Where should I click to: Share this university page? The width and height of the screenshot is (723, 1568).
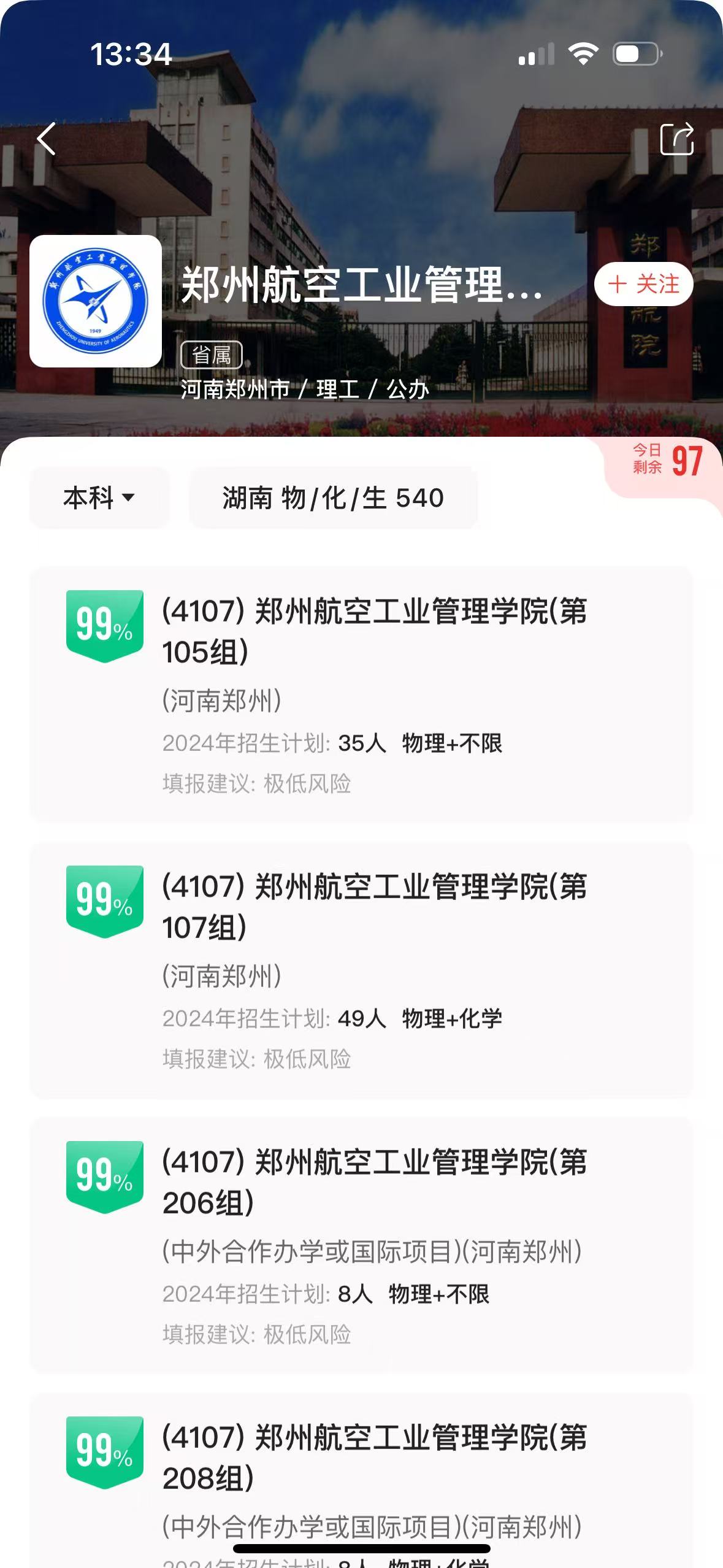click(x=676, y=139)
